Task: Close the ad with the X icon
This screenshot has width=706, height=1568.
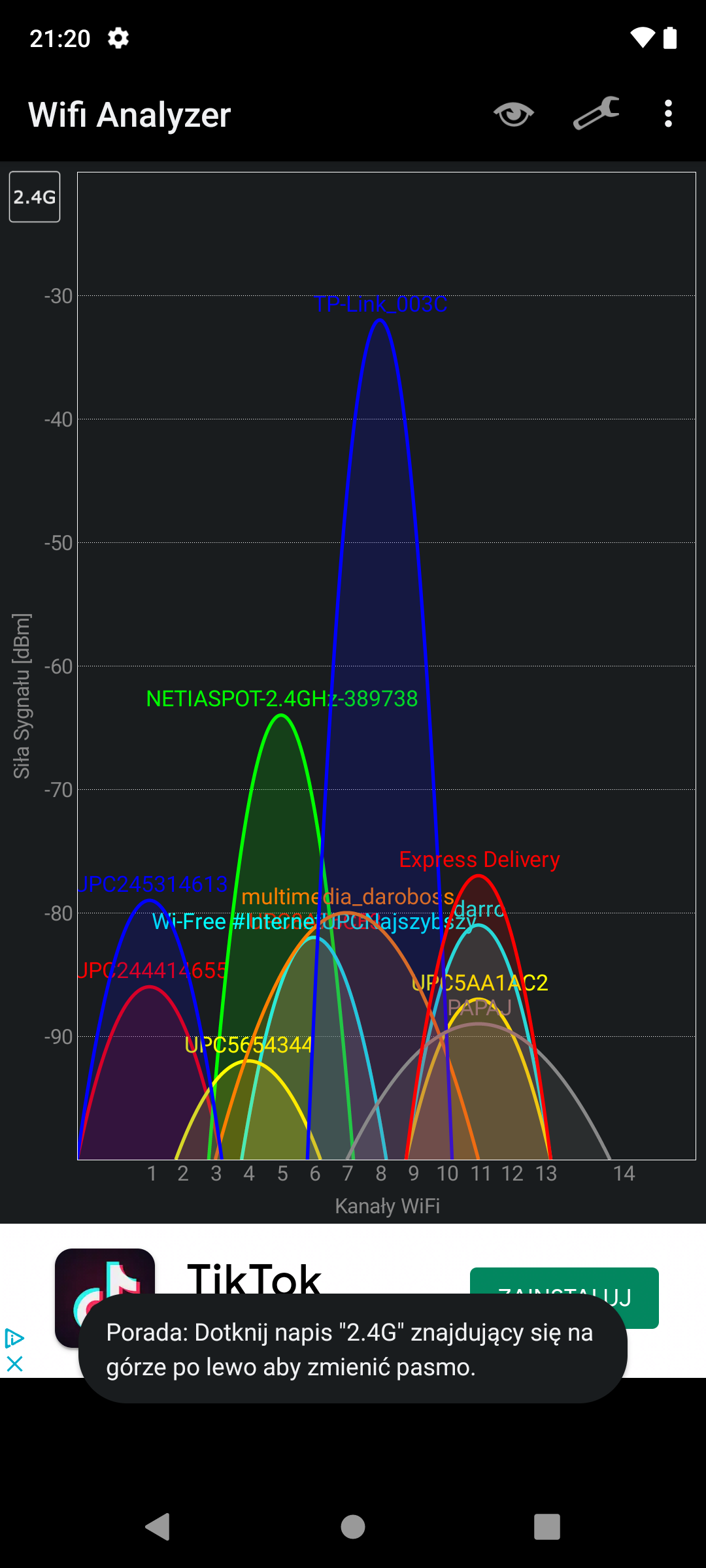Action: 14,1364
